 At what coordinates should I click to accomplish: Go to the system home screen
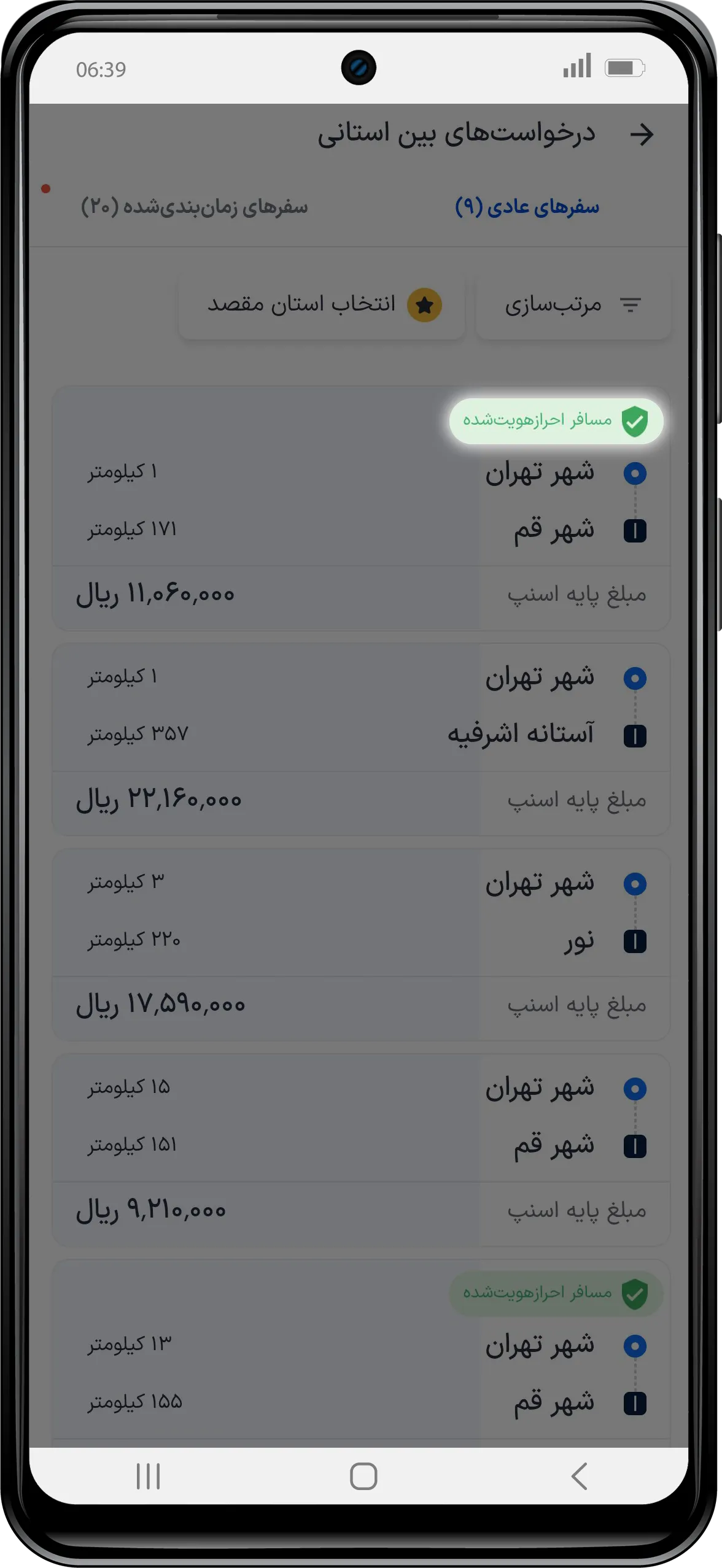pos(363,1476)
